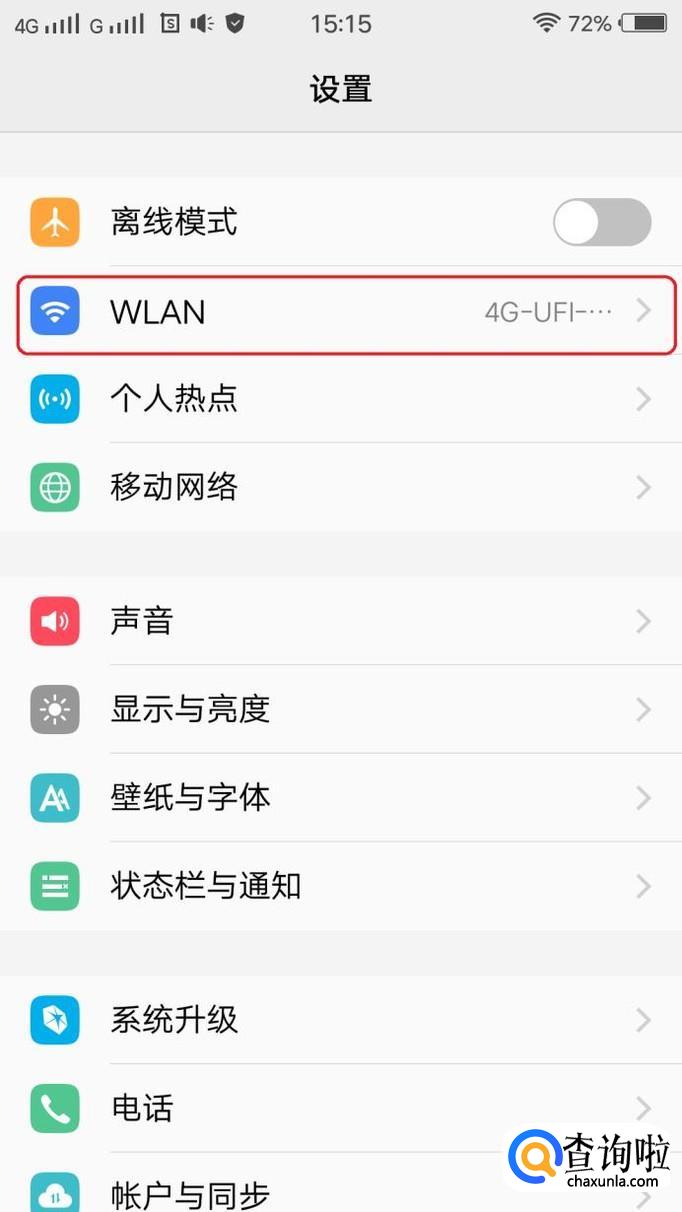
Task: Open 声音 settings
Action: coord(341,621)
